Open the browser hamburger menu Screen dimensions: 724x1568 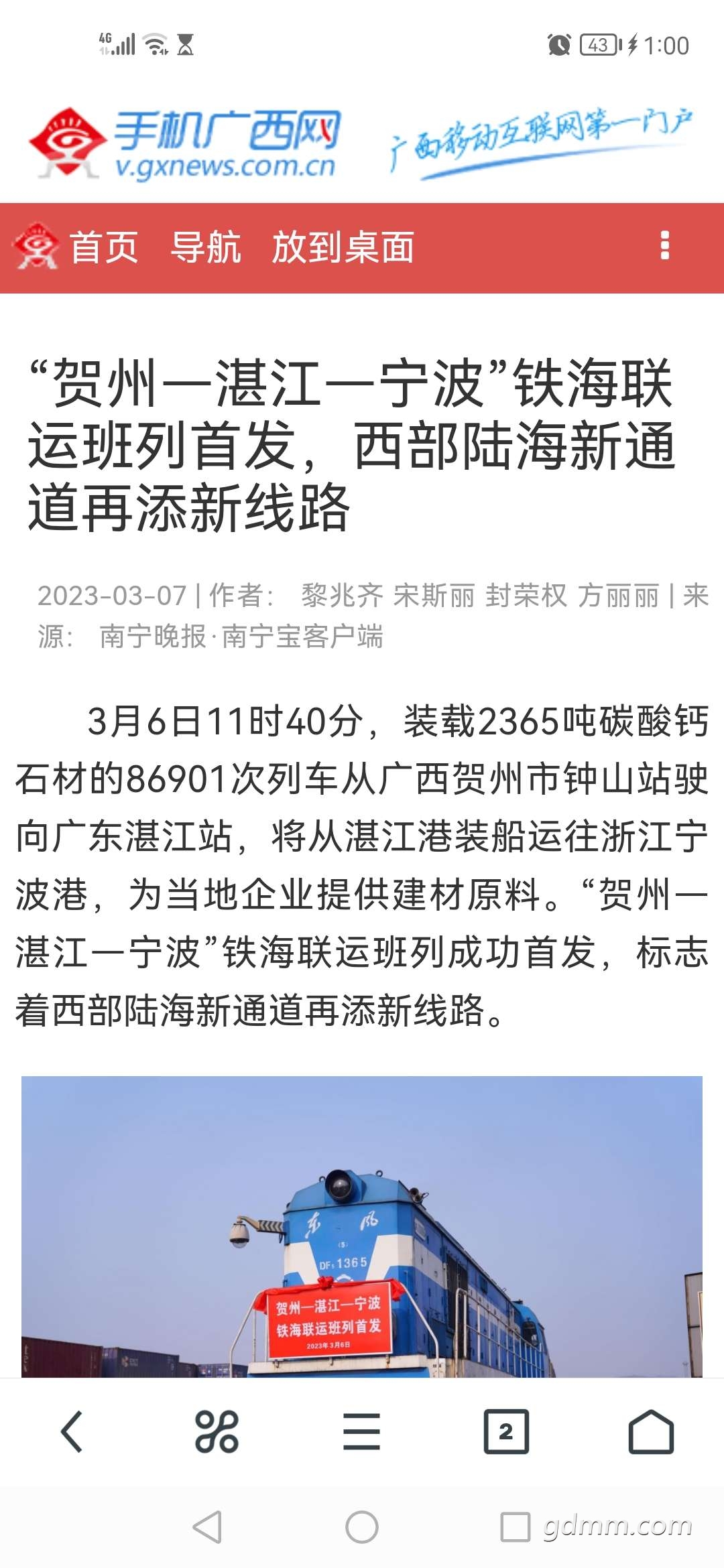click(x=361, y=1431)
